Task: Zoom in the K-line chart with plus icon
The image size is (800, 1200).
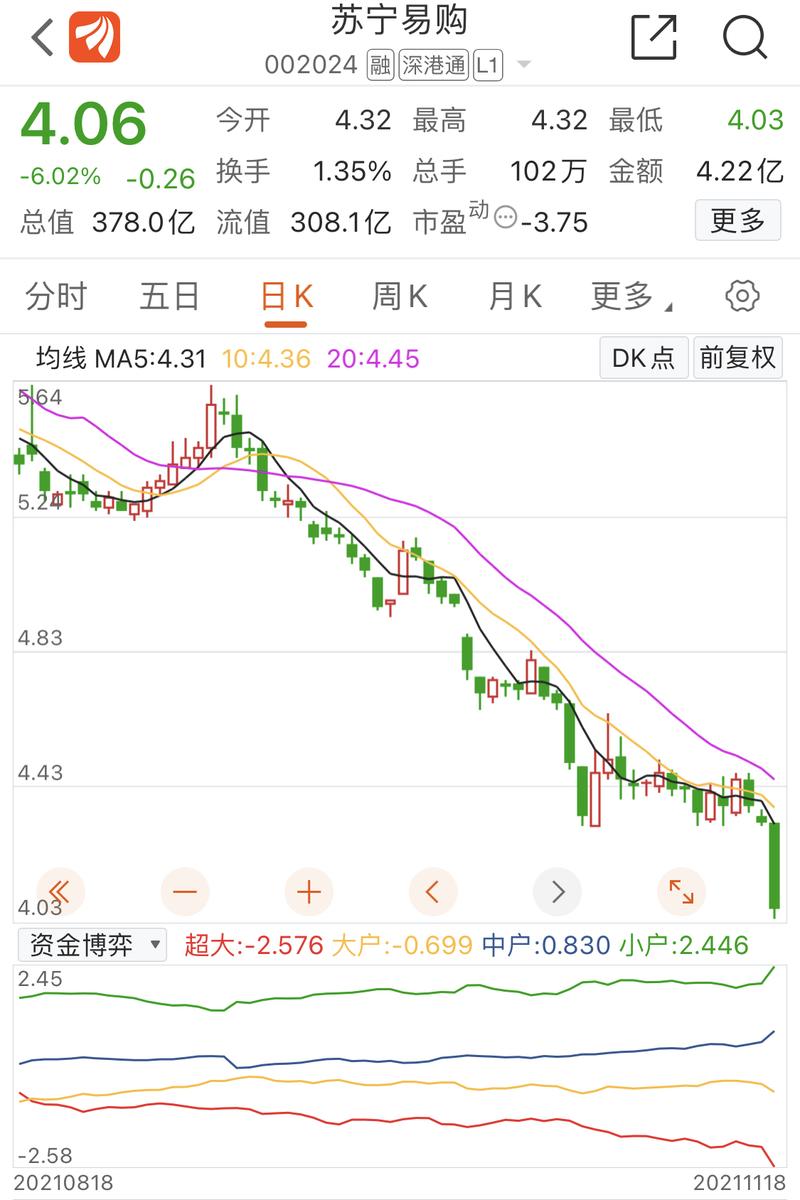Action: point(309,891)
